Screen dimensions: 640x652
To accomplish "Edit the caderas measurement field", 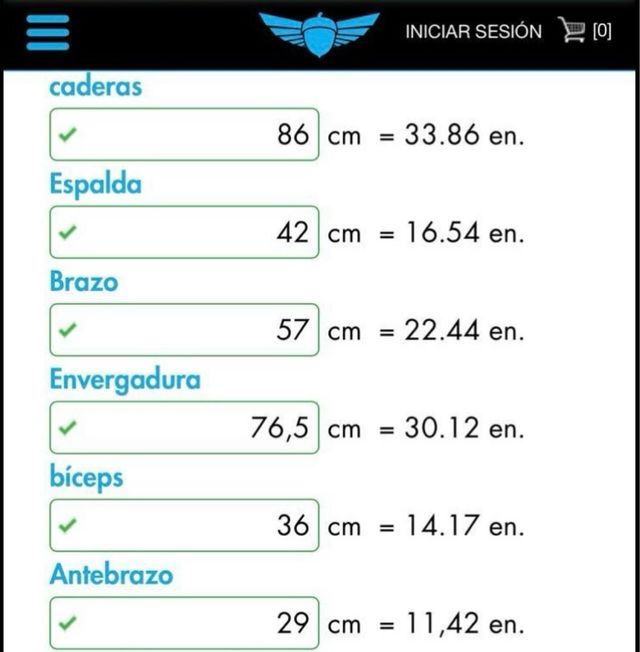I will coord(184,135).
